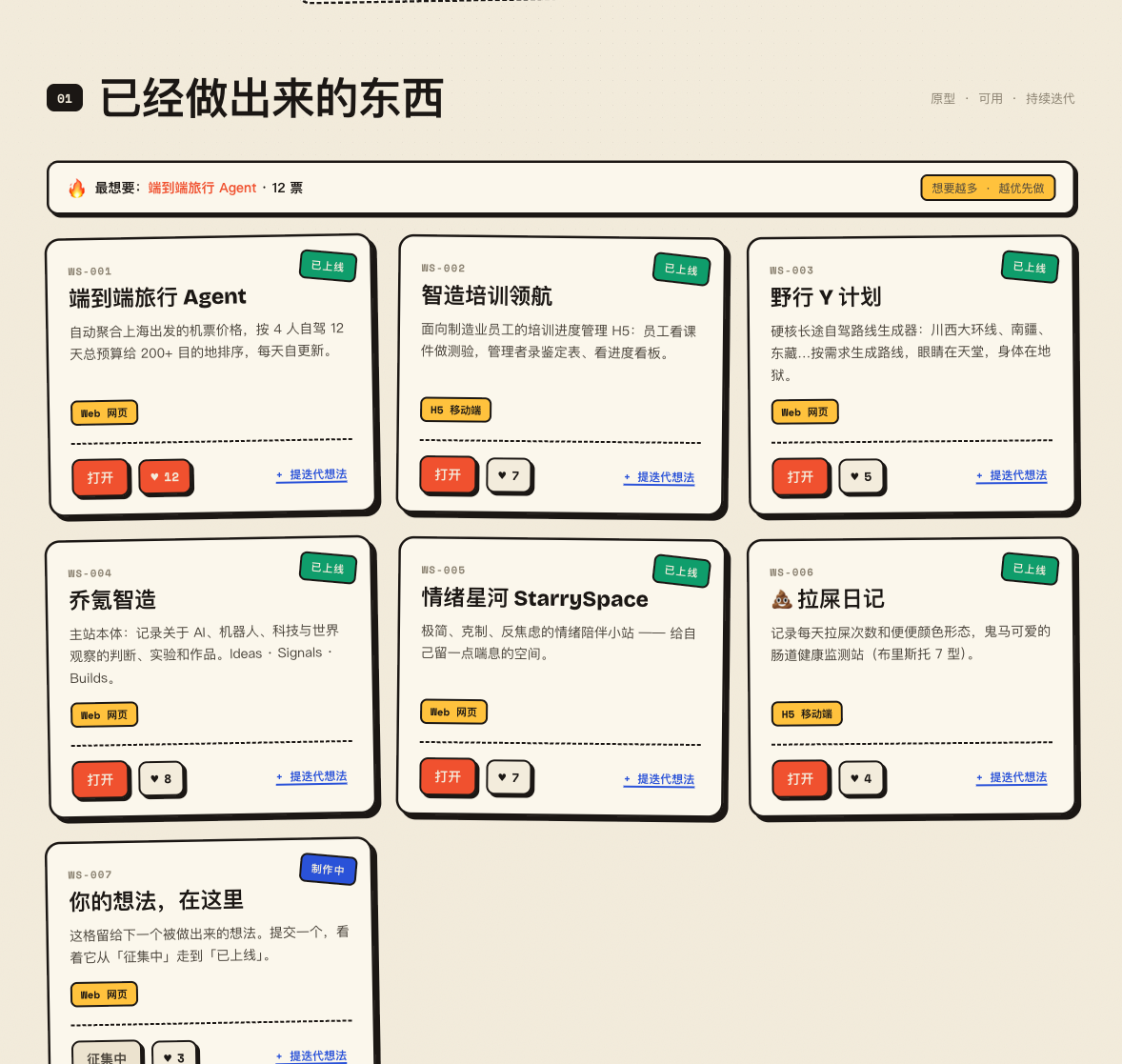This screenshot has height=1064, width=1122.
Task: Tap 提迭代想法 on 你的想法 card
Action: [312, 1056]
